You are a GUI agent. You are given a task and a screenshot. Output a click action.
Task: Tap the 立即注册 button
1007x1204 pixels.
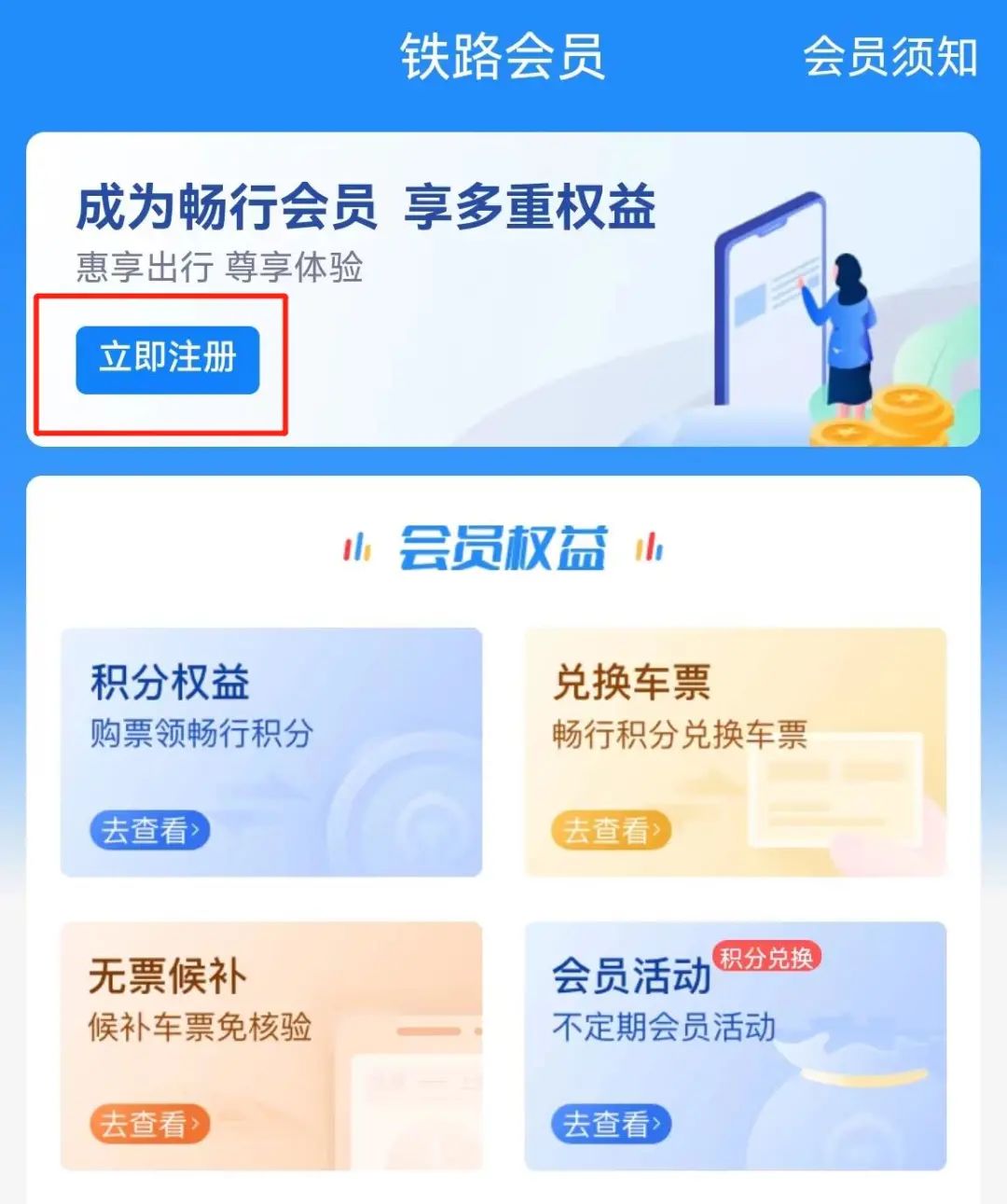pos(168,359)
